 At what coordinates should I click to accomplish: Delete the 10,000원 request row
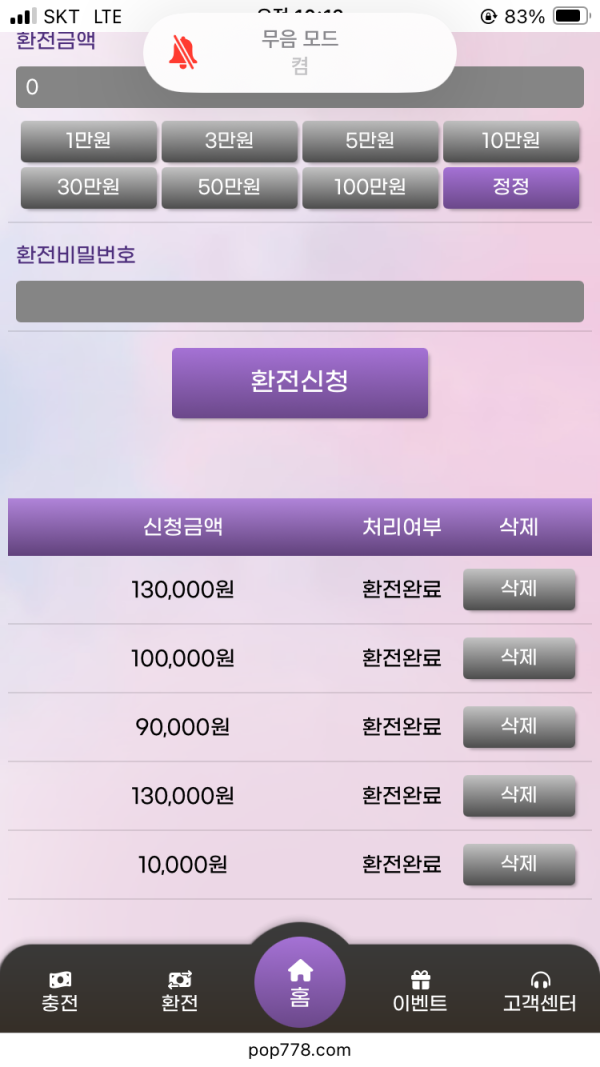(519, 864)
